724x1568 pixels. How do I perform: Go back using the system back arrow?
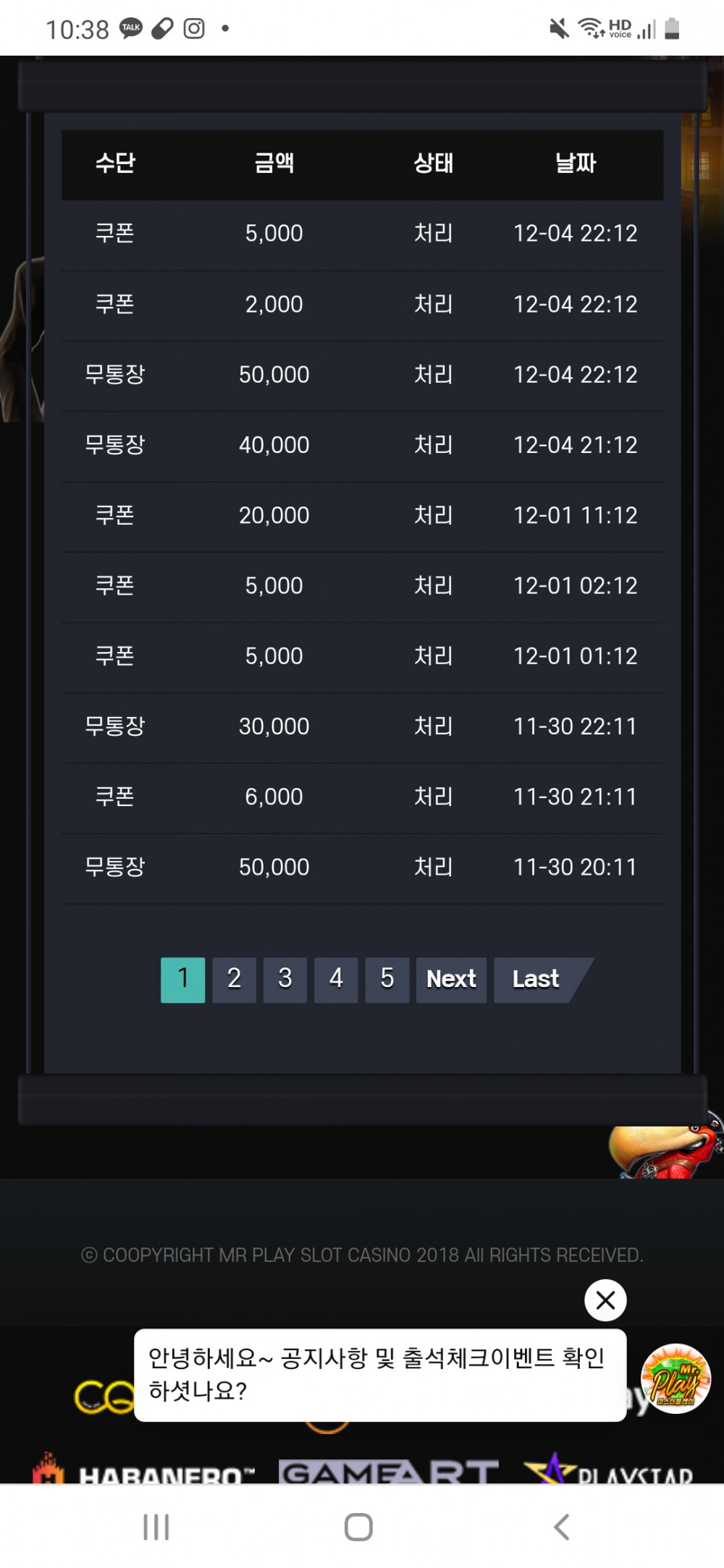click(x=561, y=1527)
